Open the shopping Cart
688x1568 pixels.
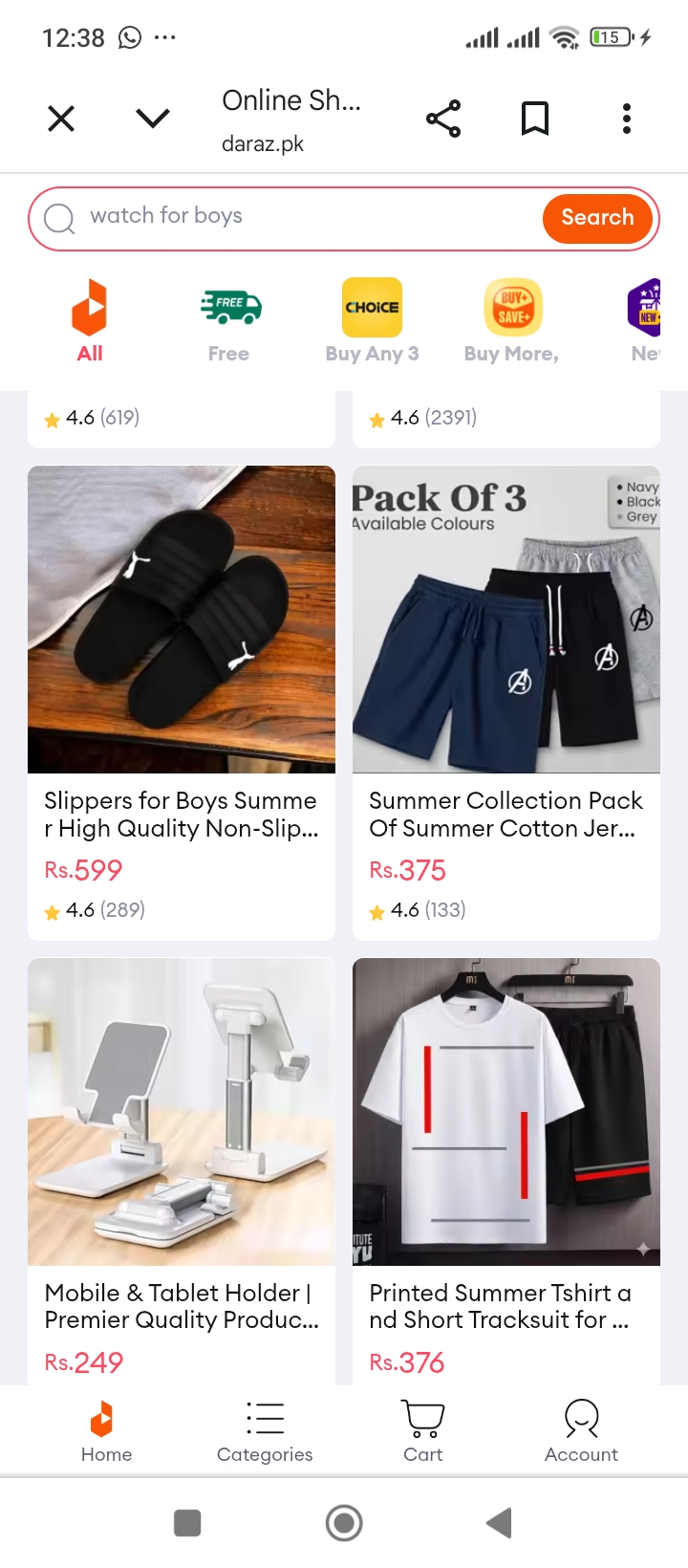click(x=423, y=1431)
